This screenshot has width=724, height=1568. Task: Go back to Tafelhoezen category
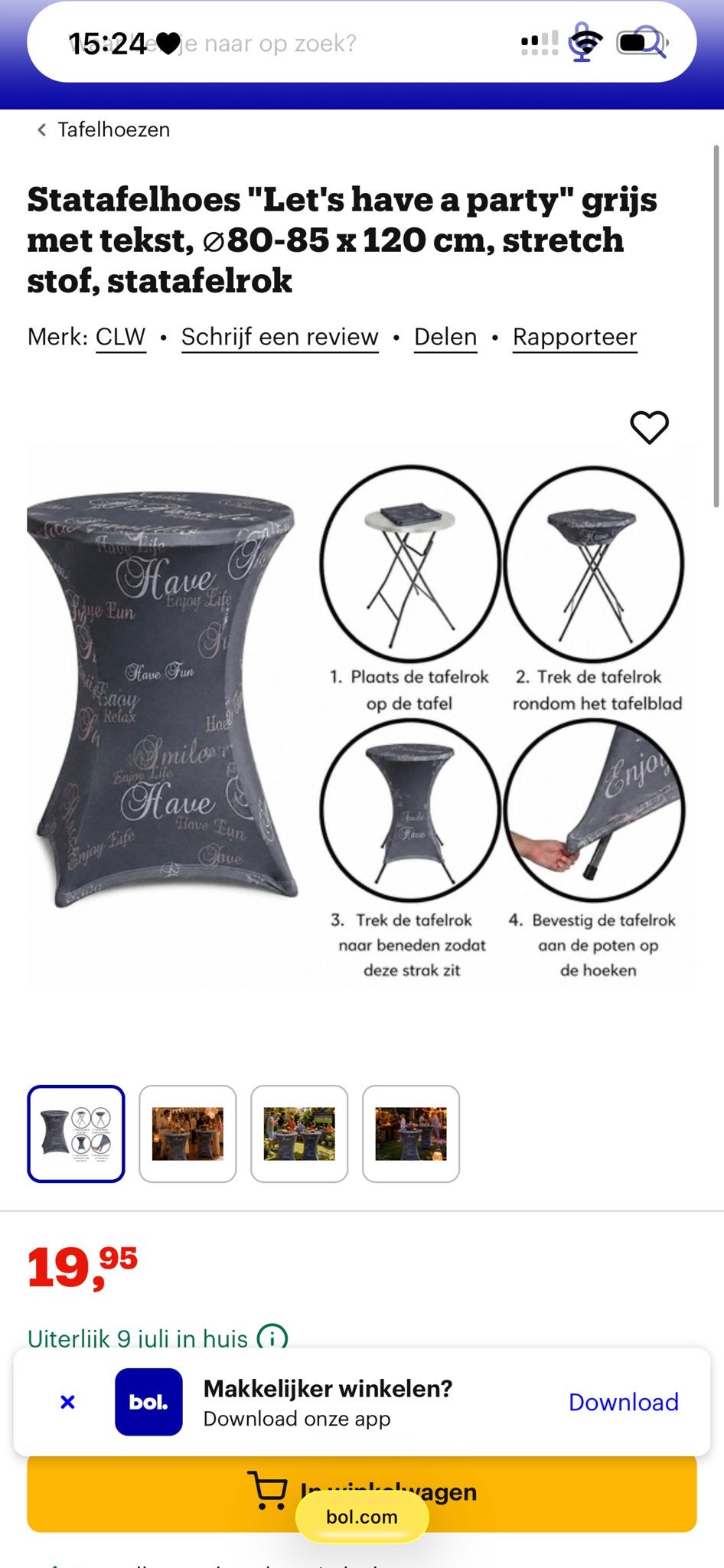(x=103, y=129)
